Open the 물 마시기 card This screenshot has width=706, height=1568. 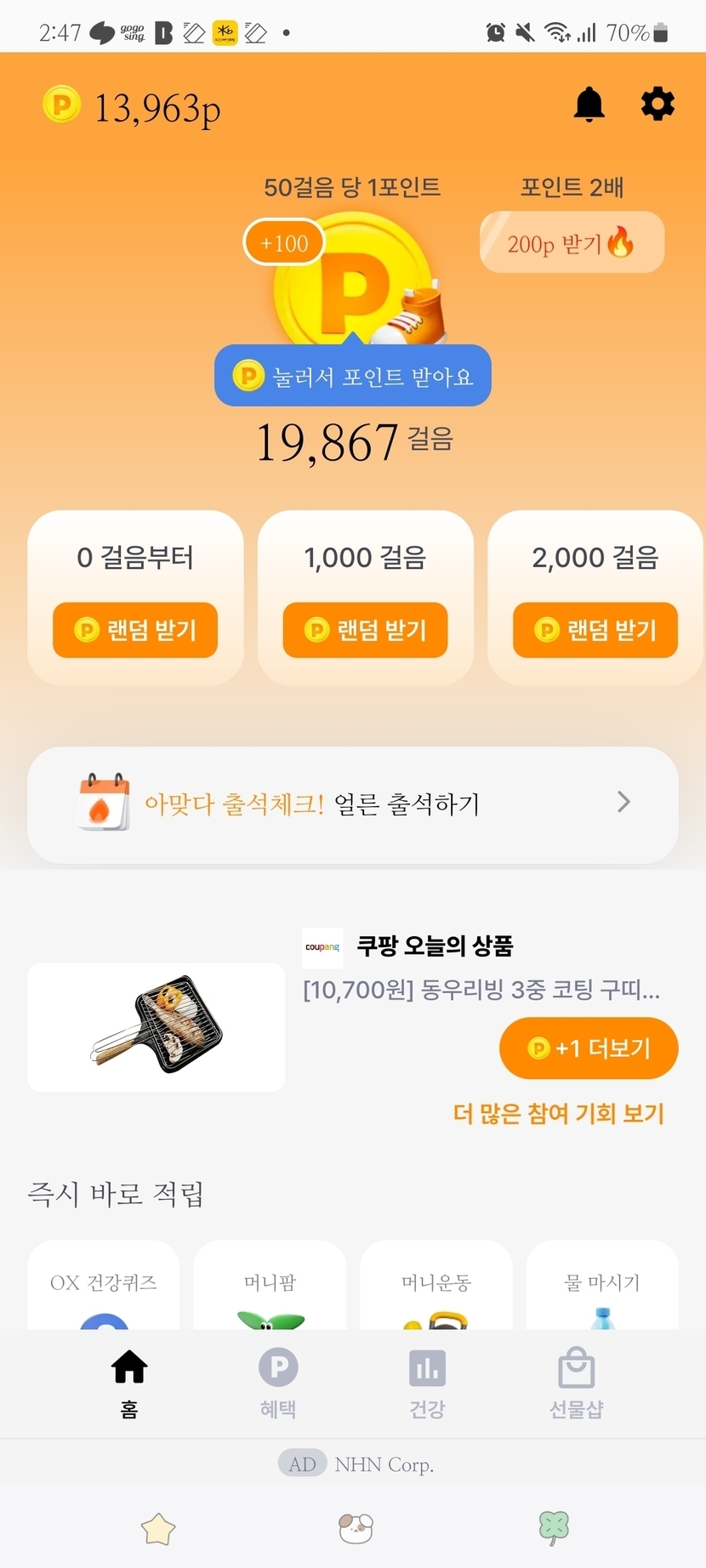pos(602,1284)
